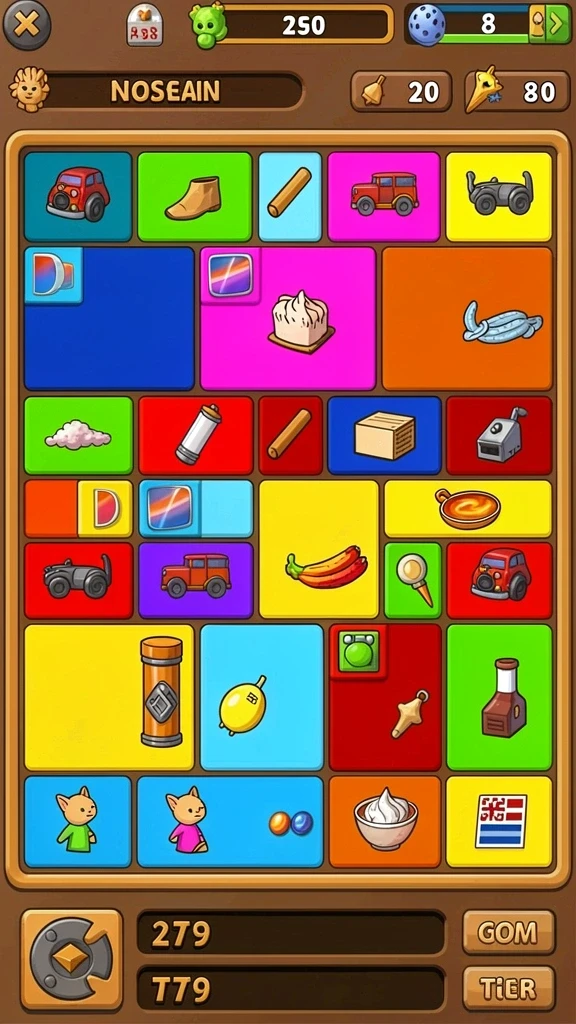The height and width of the screenshot is (1024, 576).
Task: Select the cardboard box tile
Action: point(385,435)
